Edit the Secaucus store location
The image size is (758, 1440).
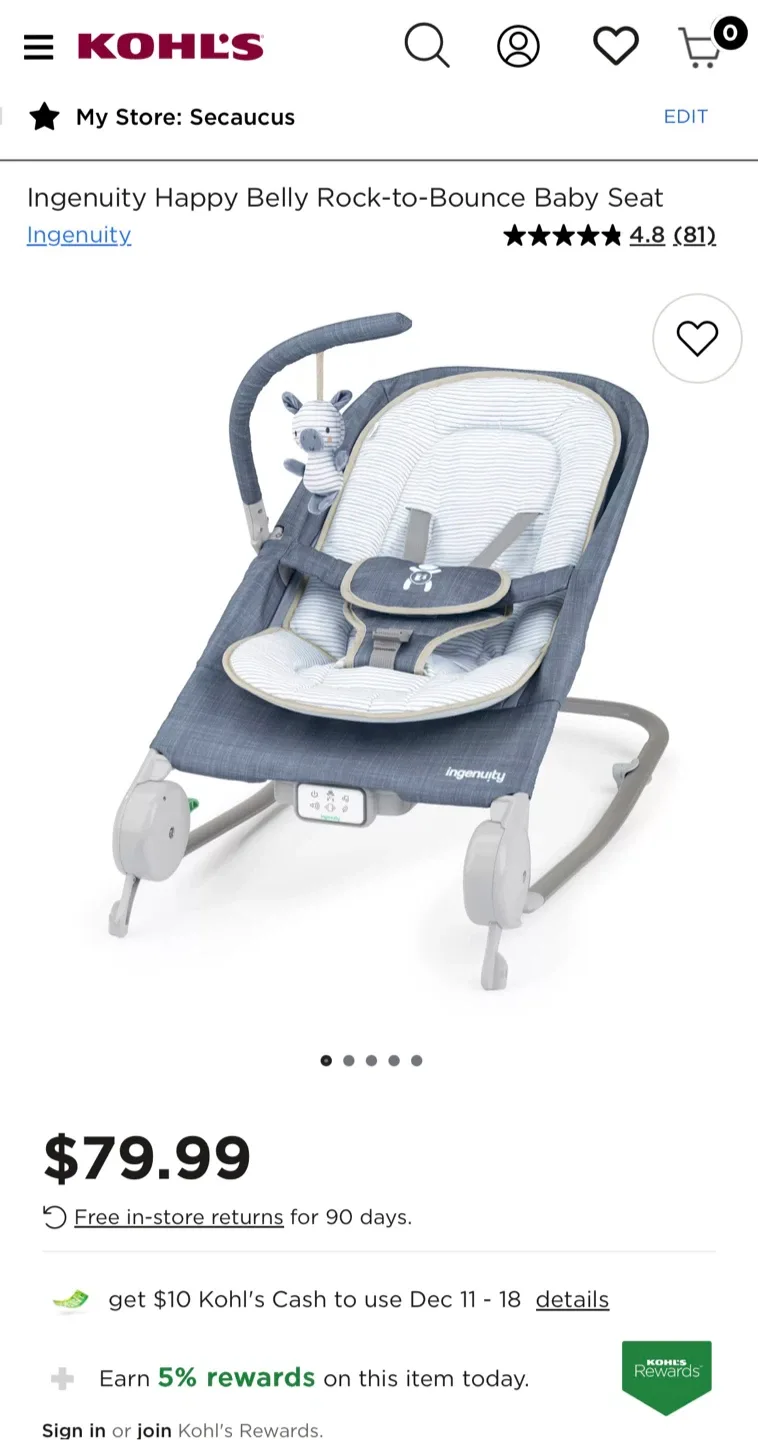(x=686, y=117)
